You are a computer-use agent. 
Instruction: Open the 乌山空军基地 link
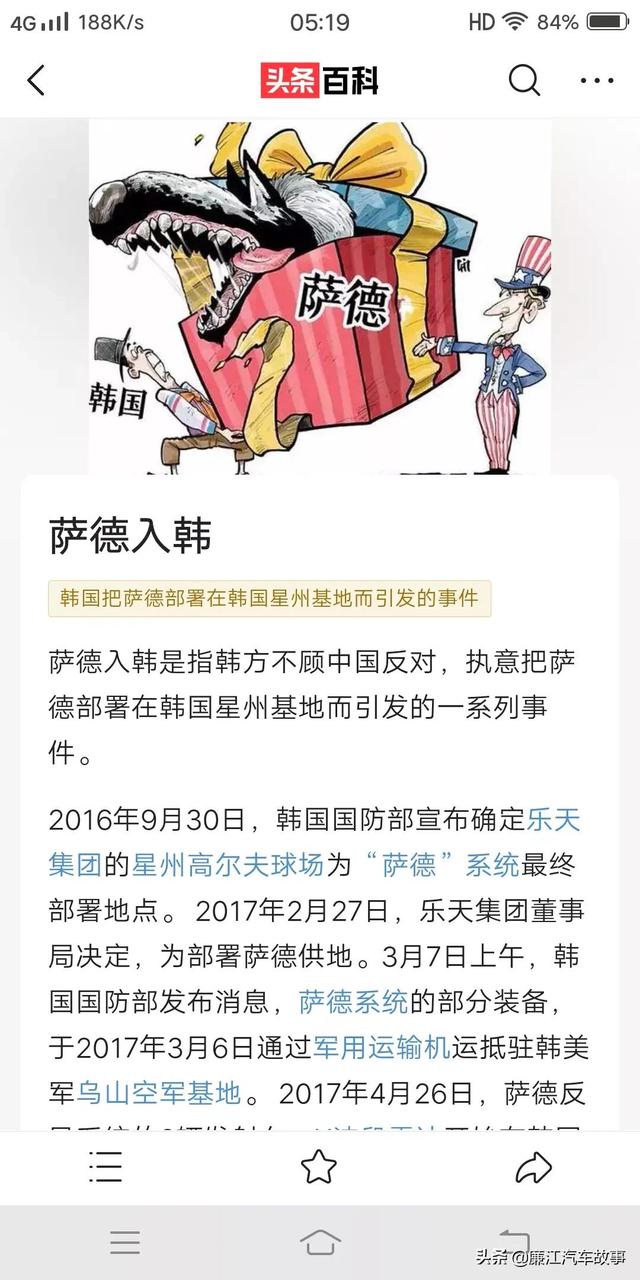tap(160, 1092)
